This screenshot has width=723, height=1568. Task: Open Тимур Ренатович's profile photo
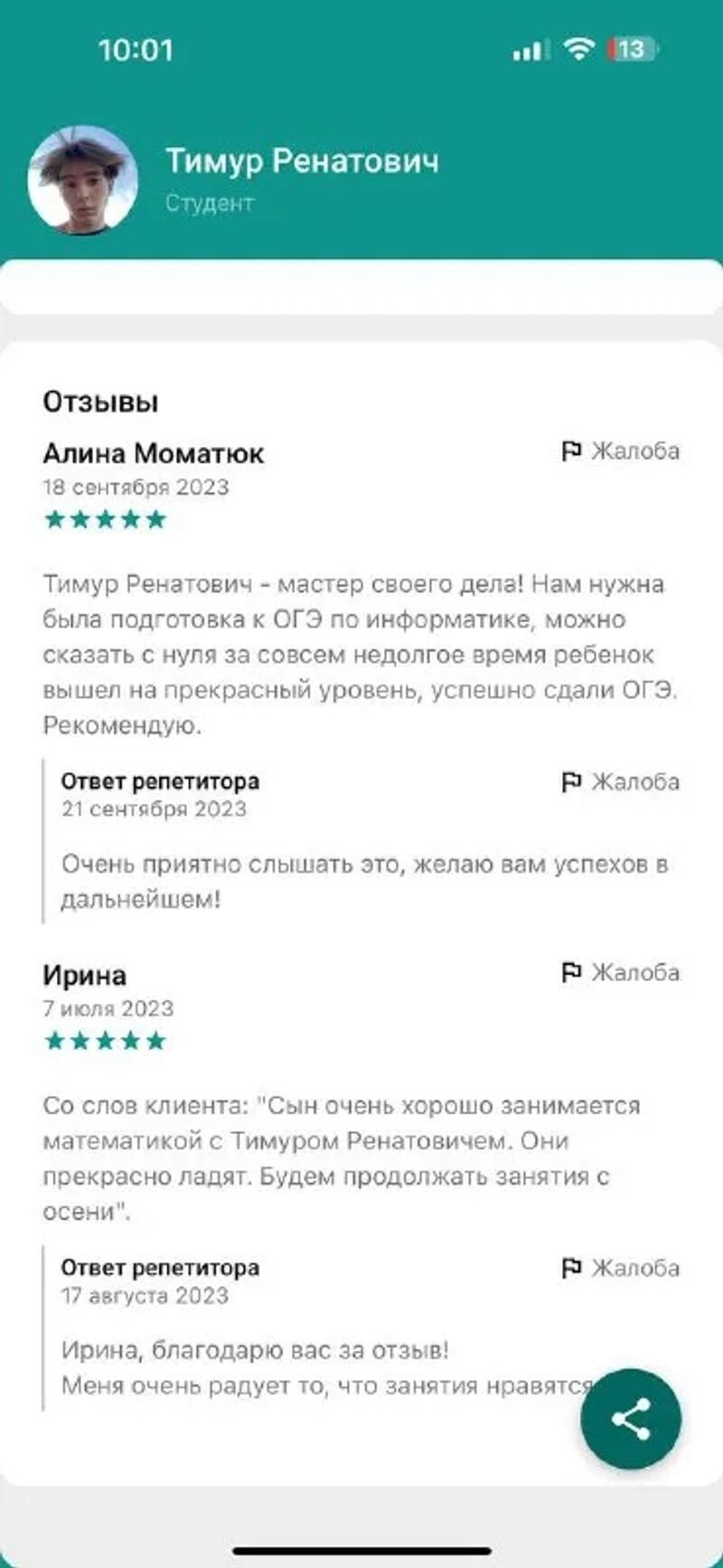click(x=83, y=179)
